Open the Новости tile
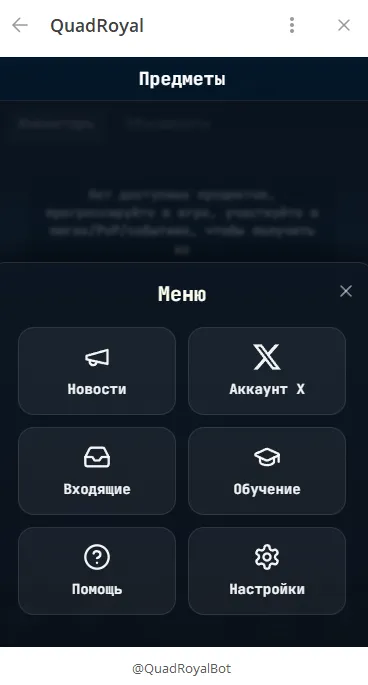Viewport: 368px width, 685px height. pos(97,371)
